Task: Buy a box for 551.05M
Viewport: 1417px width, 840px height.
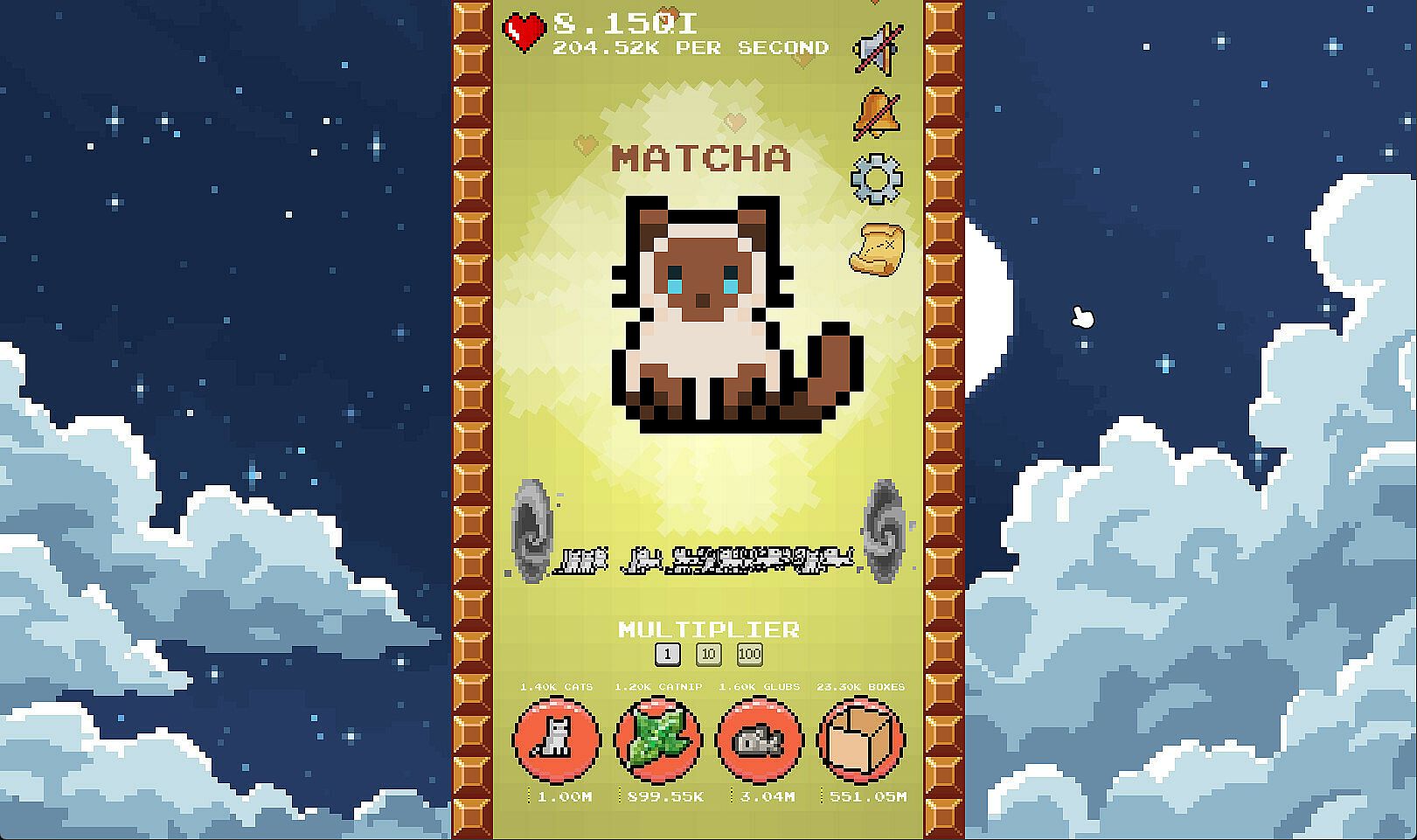Action: coord(861,740)
